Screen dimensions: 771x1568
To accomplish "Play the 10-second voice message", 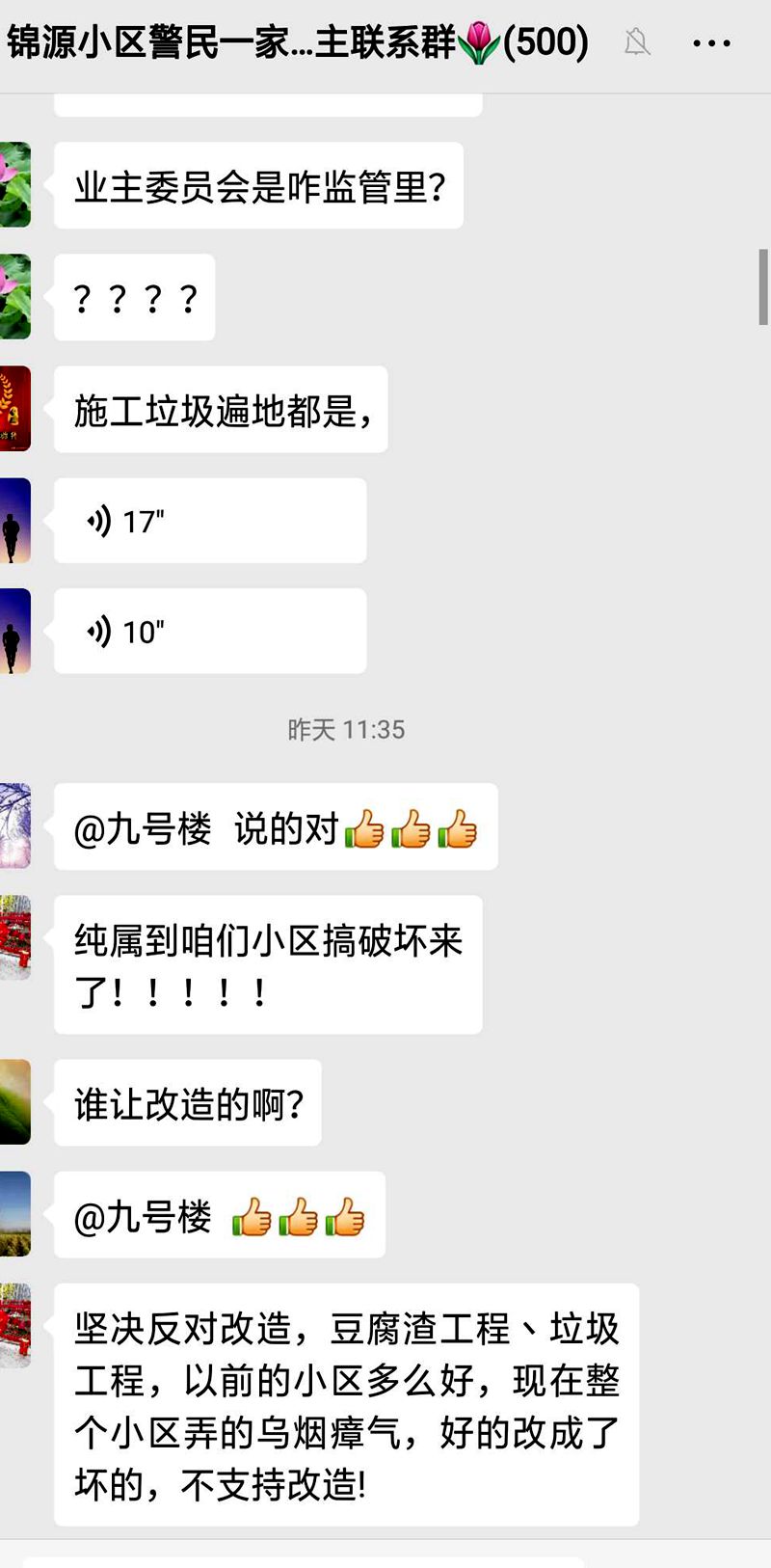I will pyautogui.click(x=209, y=632).
